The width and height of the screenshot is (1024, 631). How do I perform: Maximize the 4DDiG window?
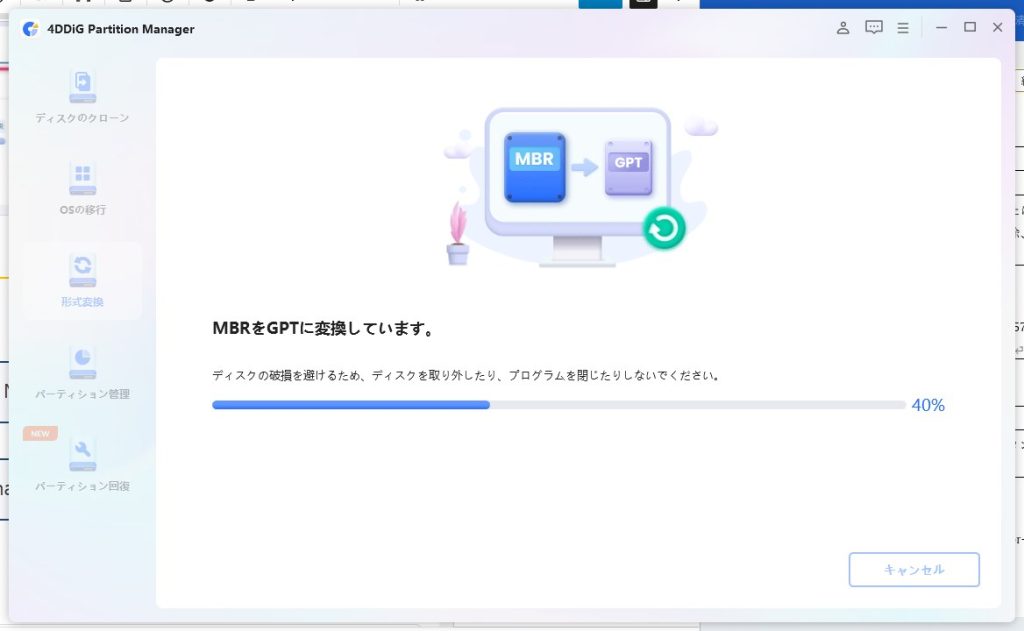click(969, 28)
